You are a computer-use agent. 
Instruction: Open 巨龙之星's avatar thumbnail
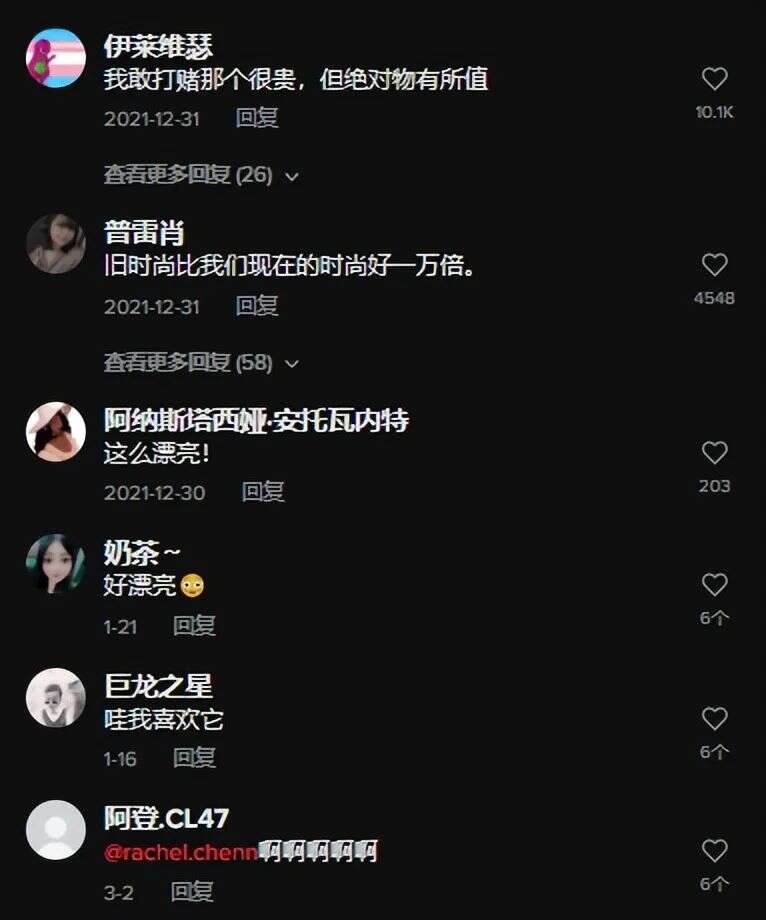(55, 696)
